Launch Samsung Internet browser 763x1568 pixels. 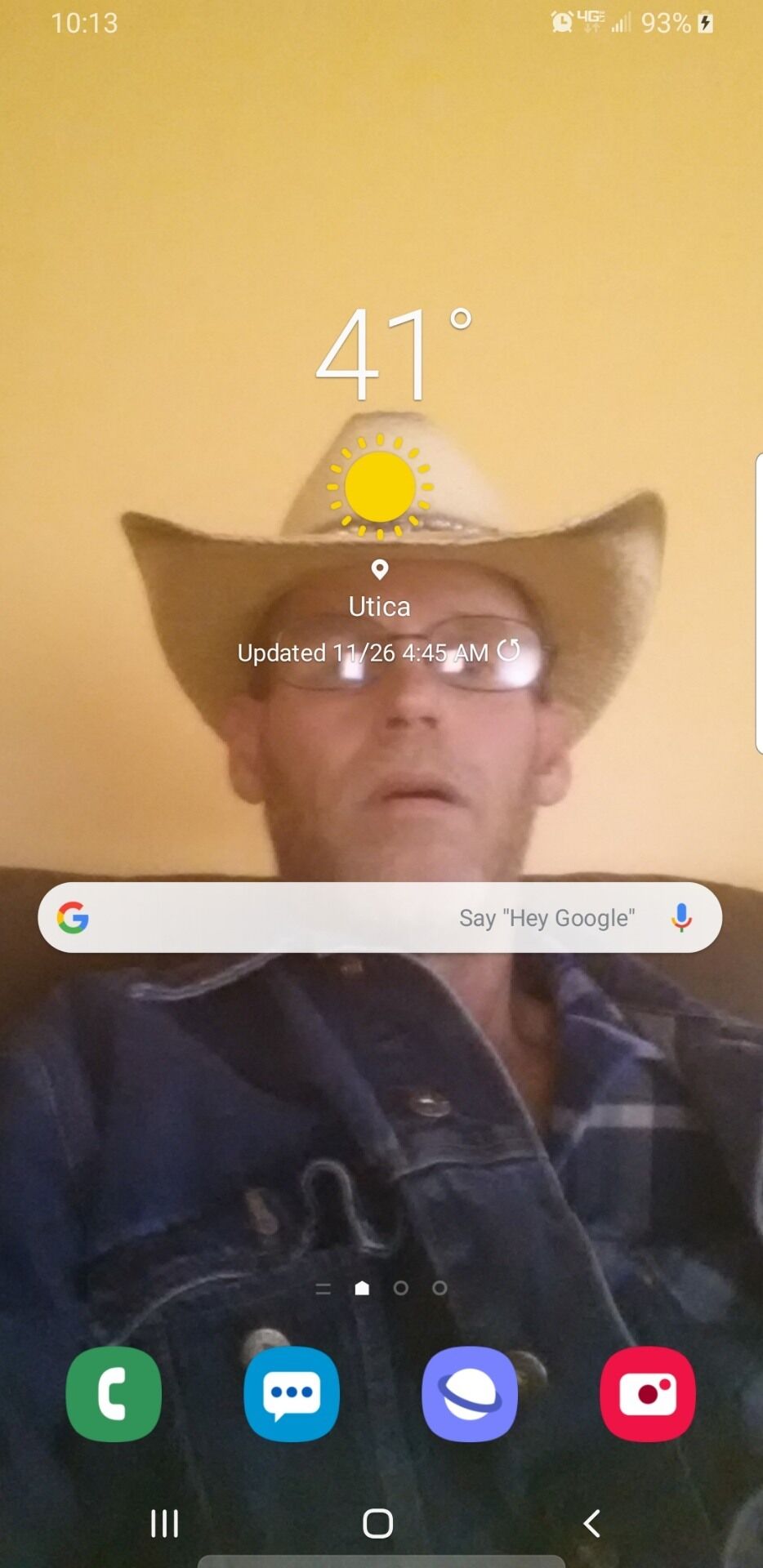470,1394
